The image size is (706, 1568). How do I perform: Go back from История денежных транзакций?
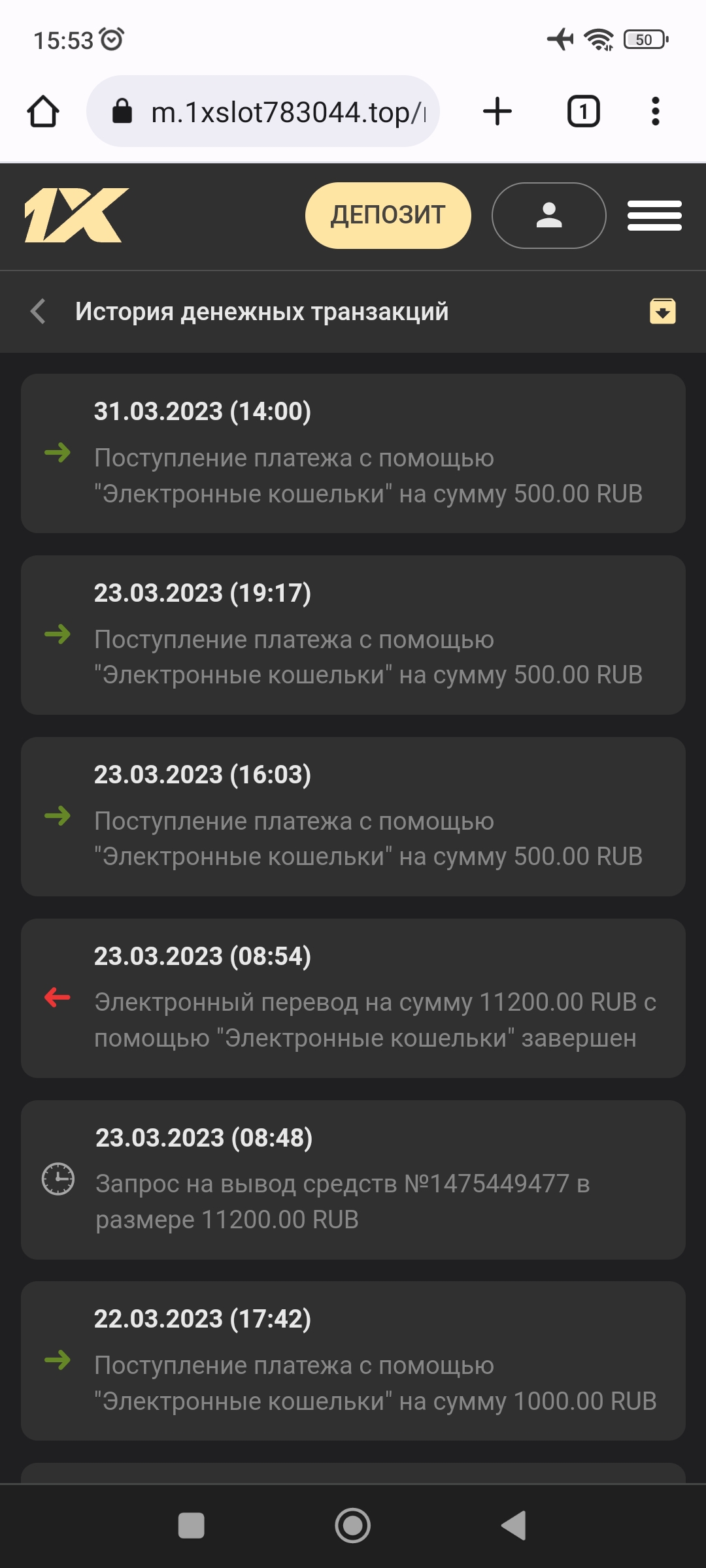[38, 312]
